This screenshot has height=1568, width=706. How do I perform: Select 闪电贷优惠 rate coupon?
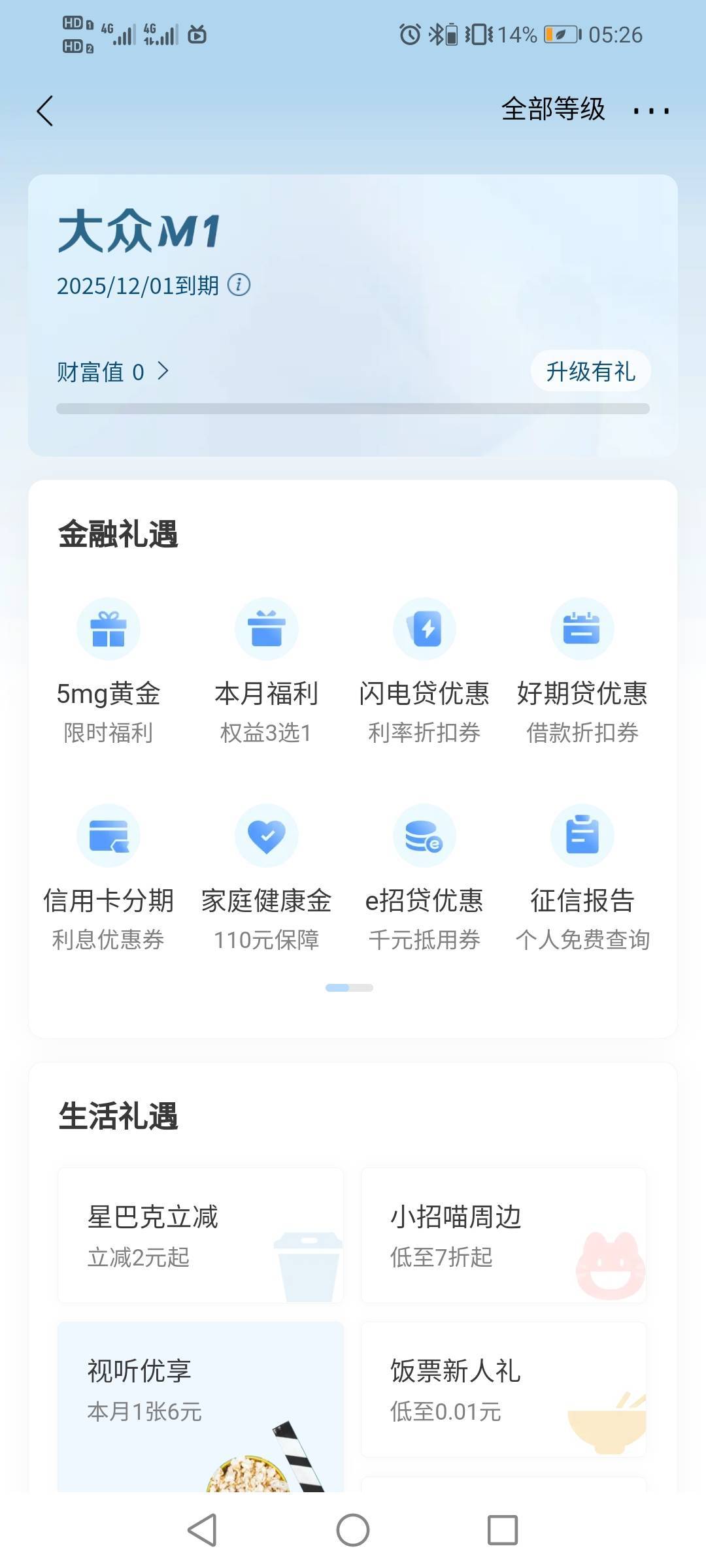tap(424, 670)
